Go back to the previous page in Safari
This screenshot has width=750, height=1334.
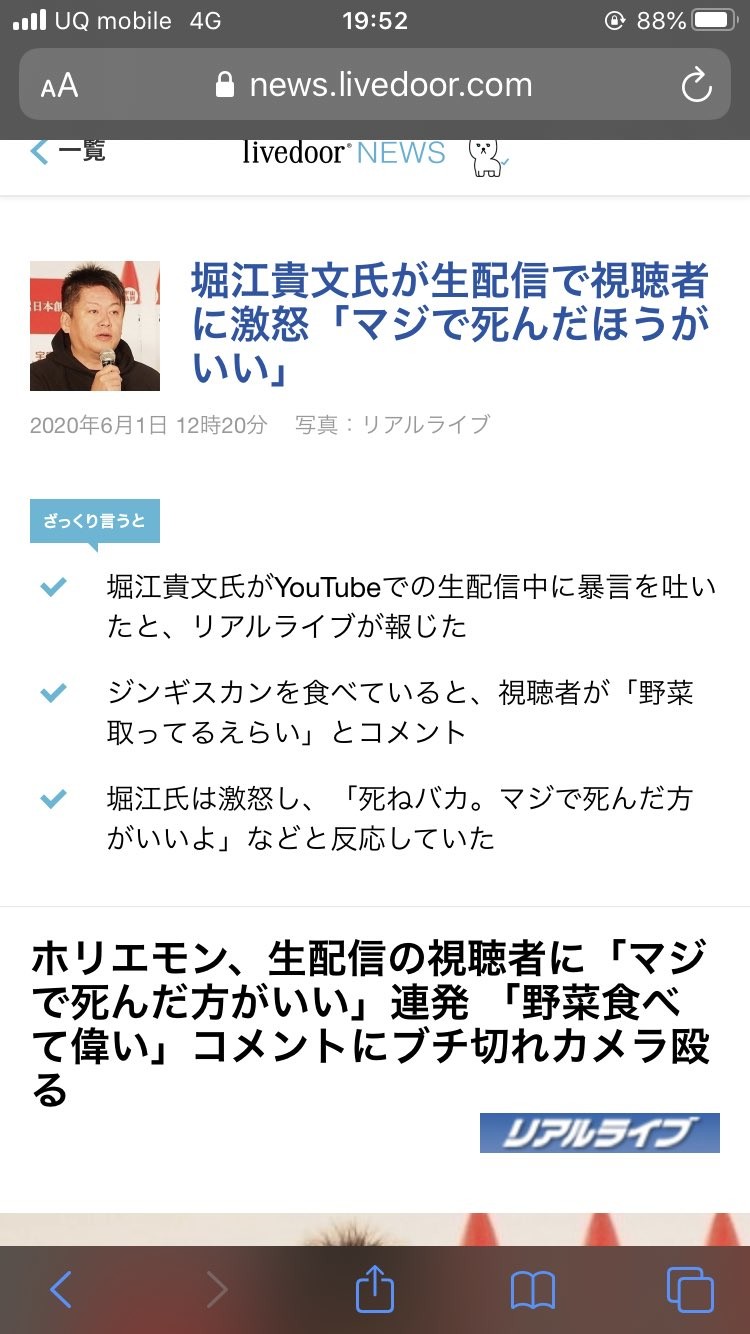61,1290
